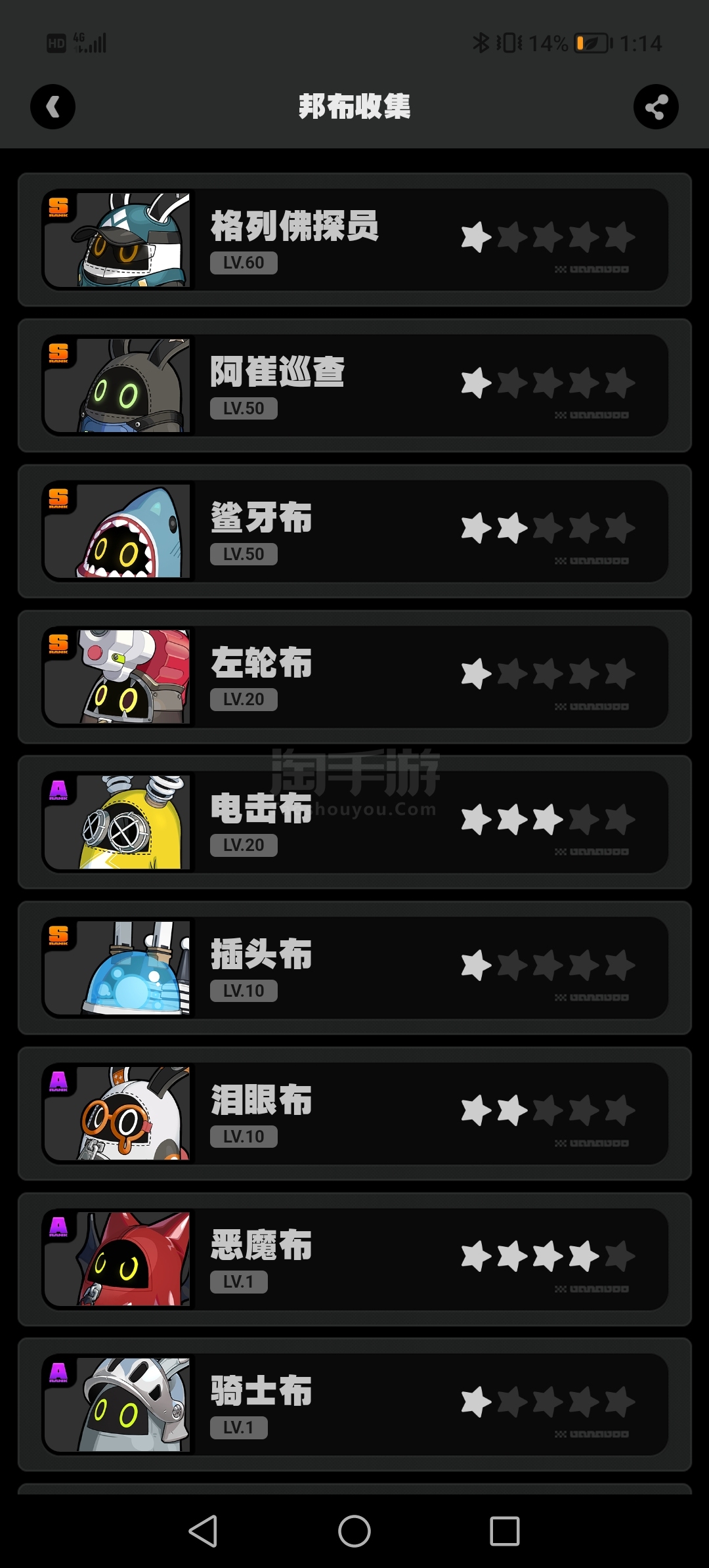Go back using the top-left arrow
The width and height of the screenshot is (709, 1568).
tap(53, 107)
